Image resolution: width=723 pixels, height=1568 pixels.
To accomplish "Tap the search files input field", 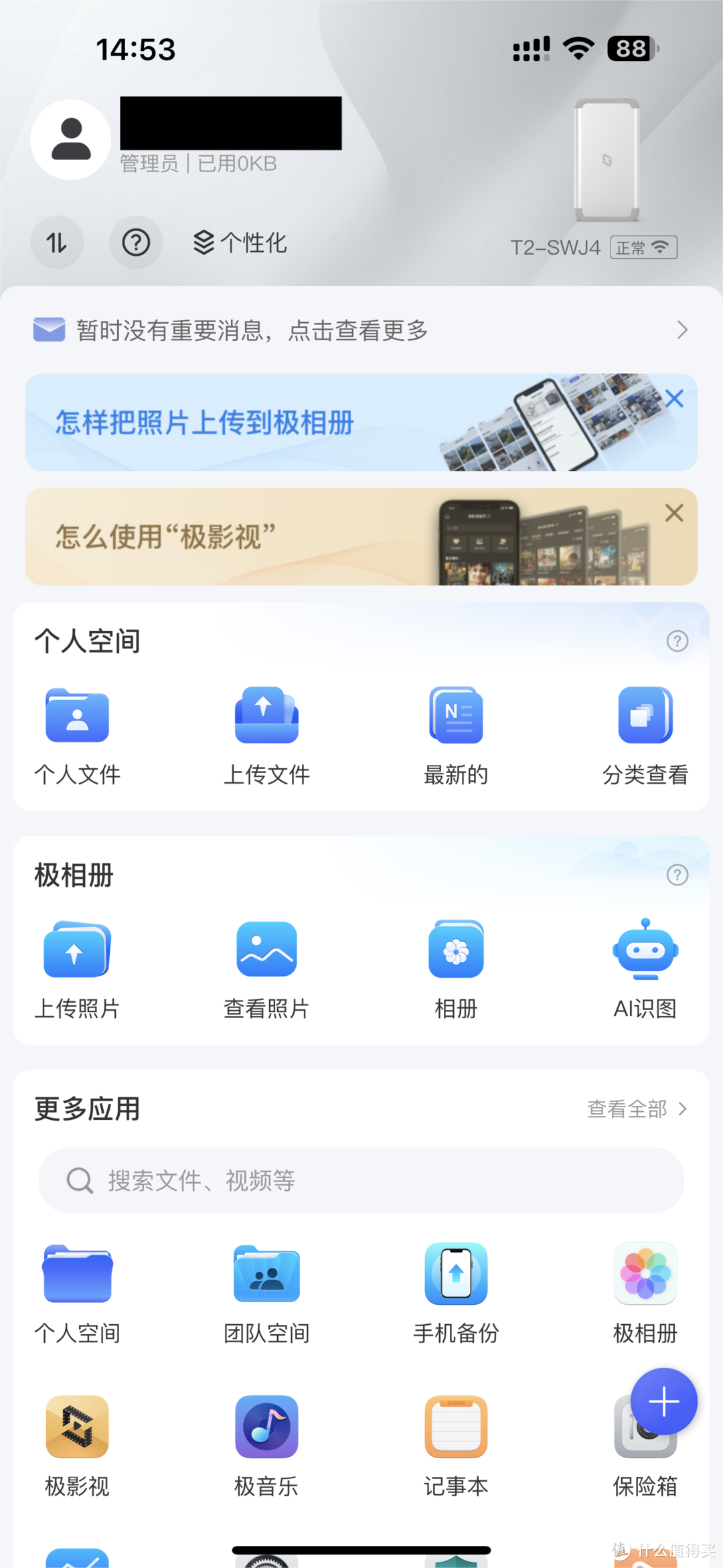I will coord(361,1180).
